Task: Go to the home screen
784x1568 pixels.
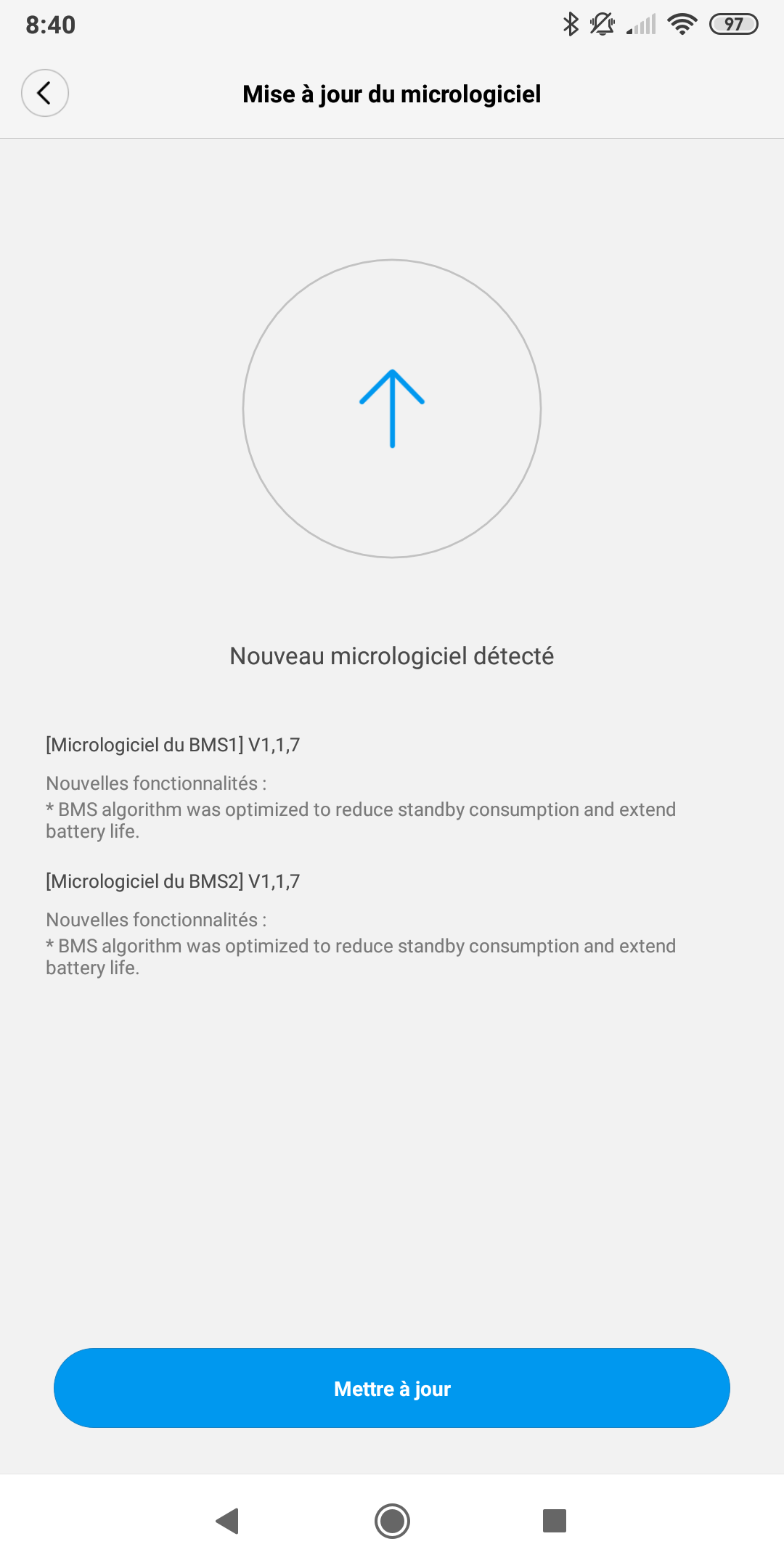Action: [x=392, y=1520]
